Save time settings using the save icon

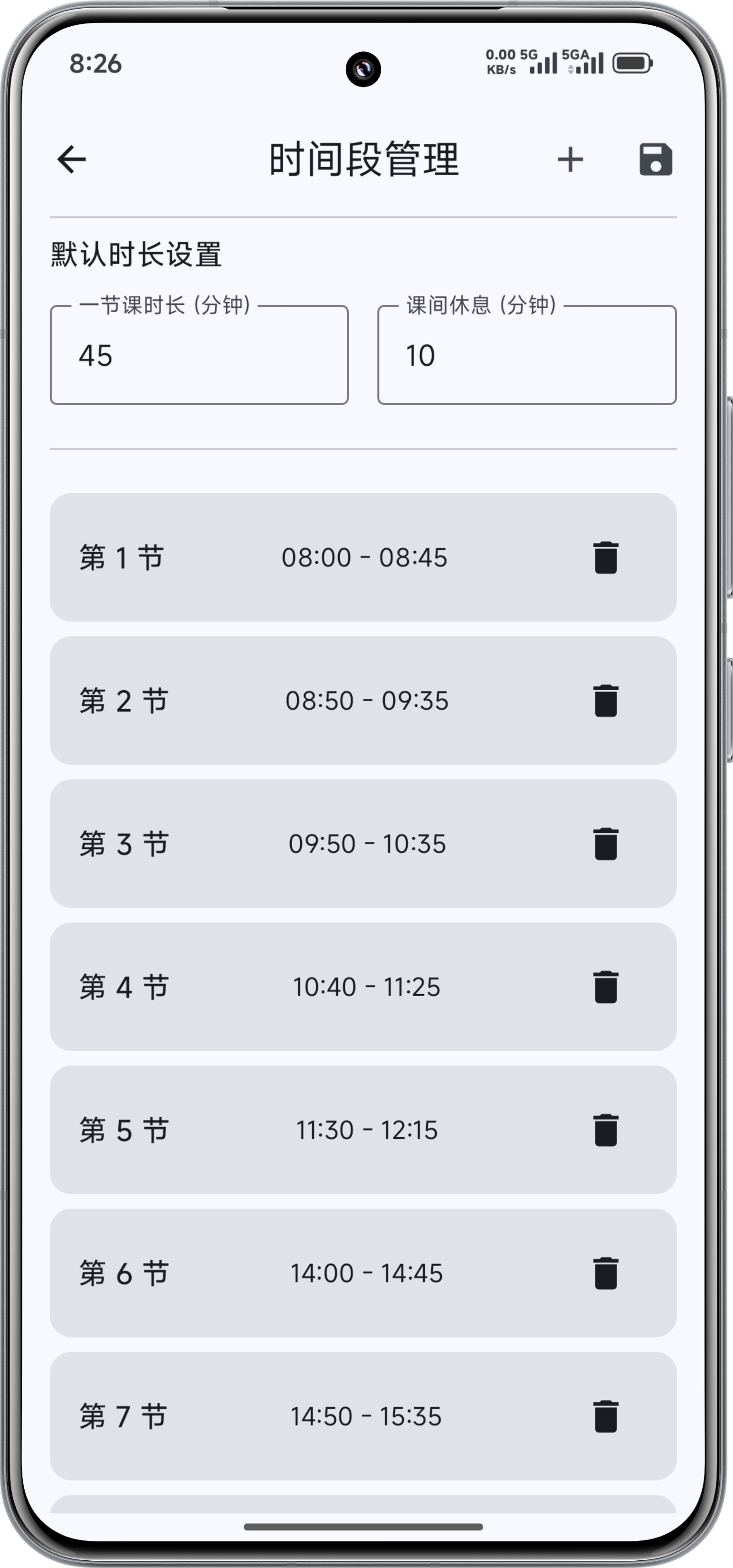pos(655,160)
